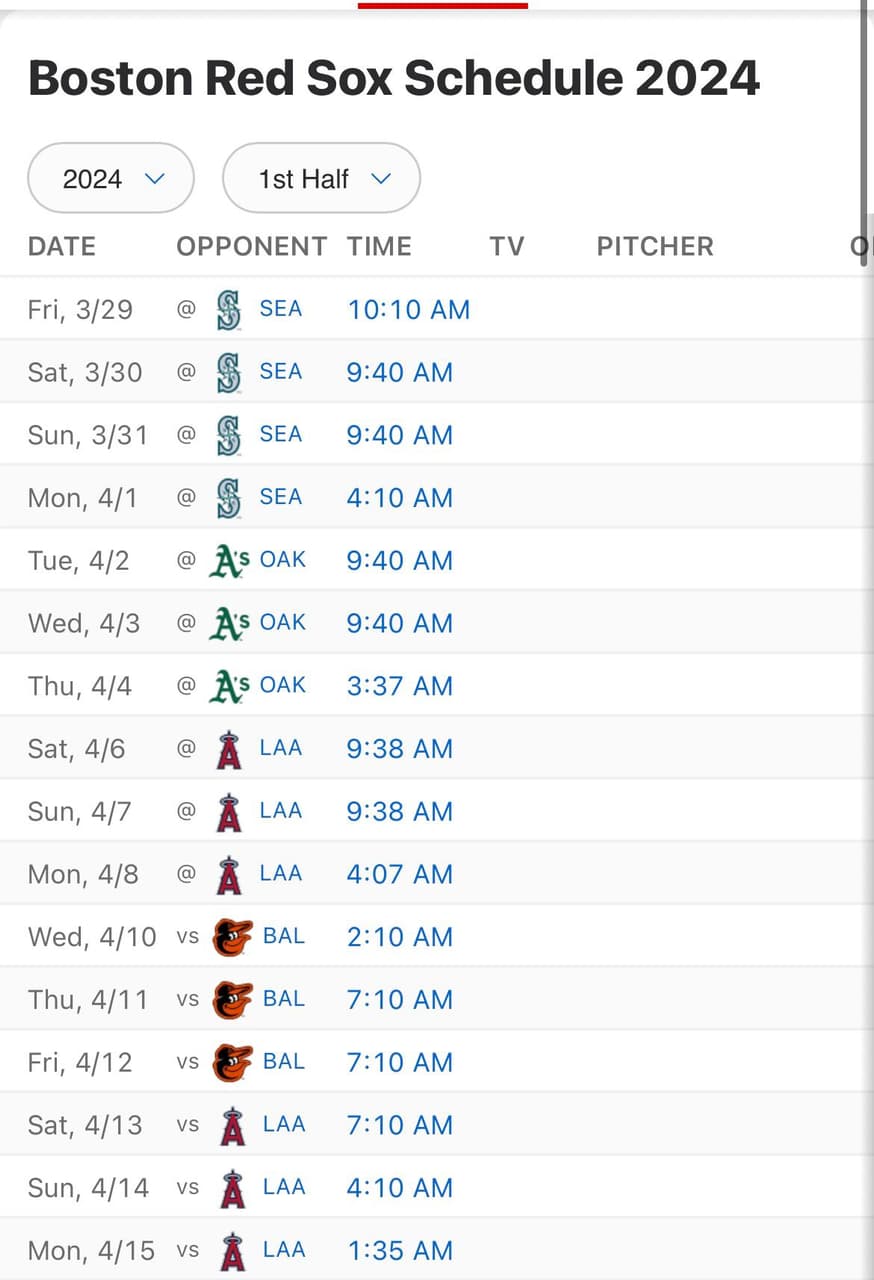Click the DATE column header

point(61,246)
